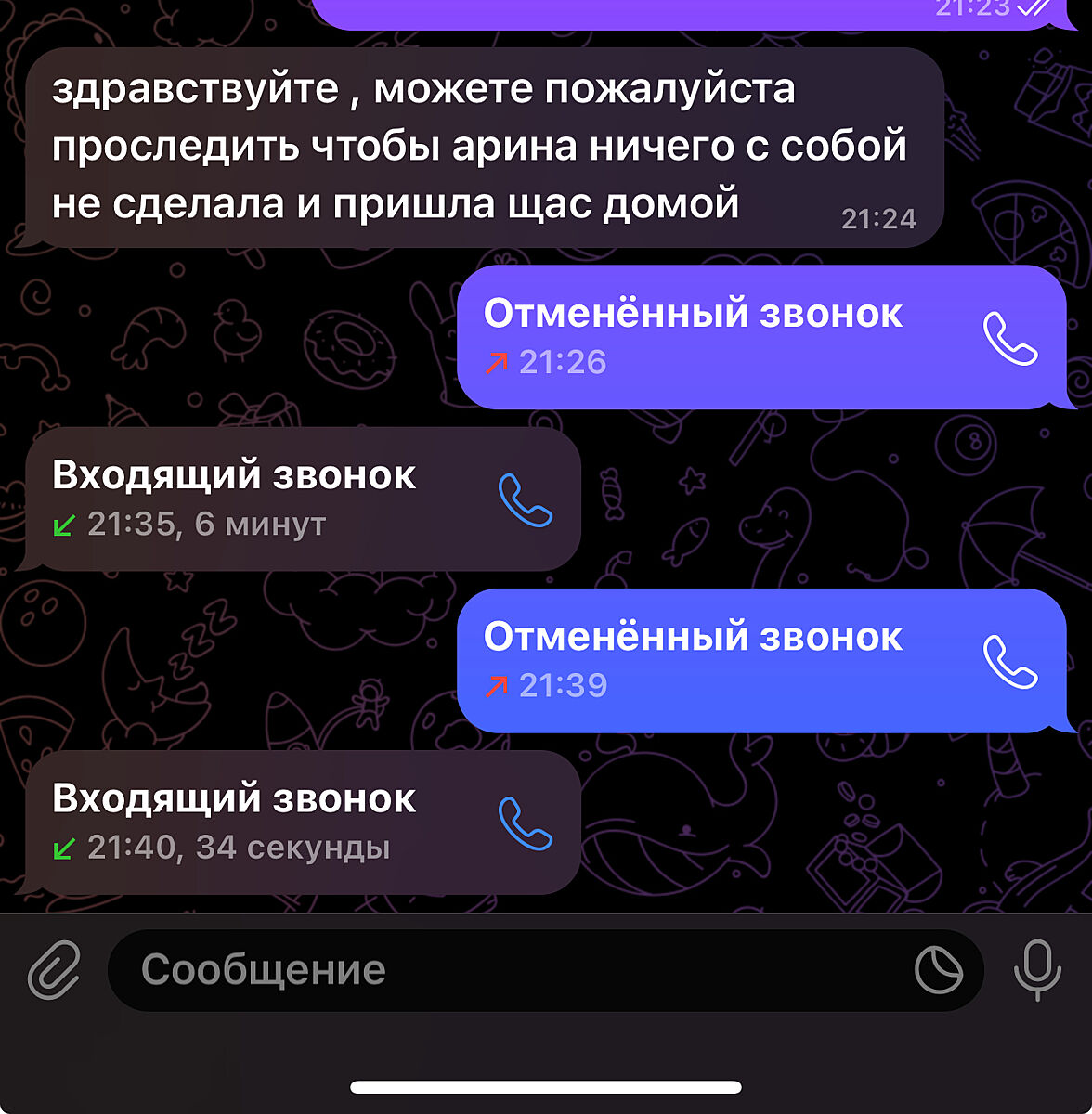Call back from incoming call at 21:40
This screenshot has width=1092, height=1114.
(526, 823)
